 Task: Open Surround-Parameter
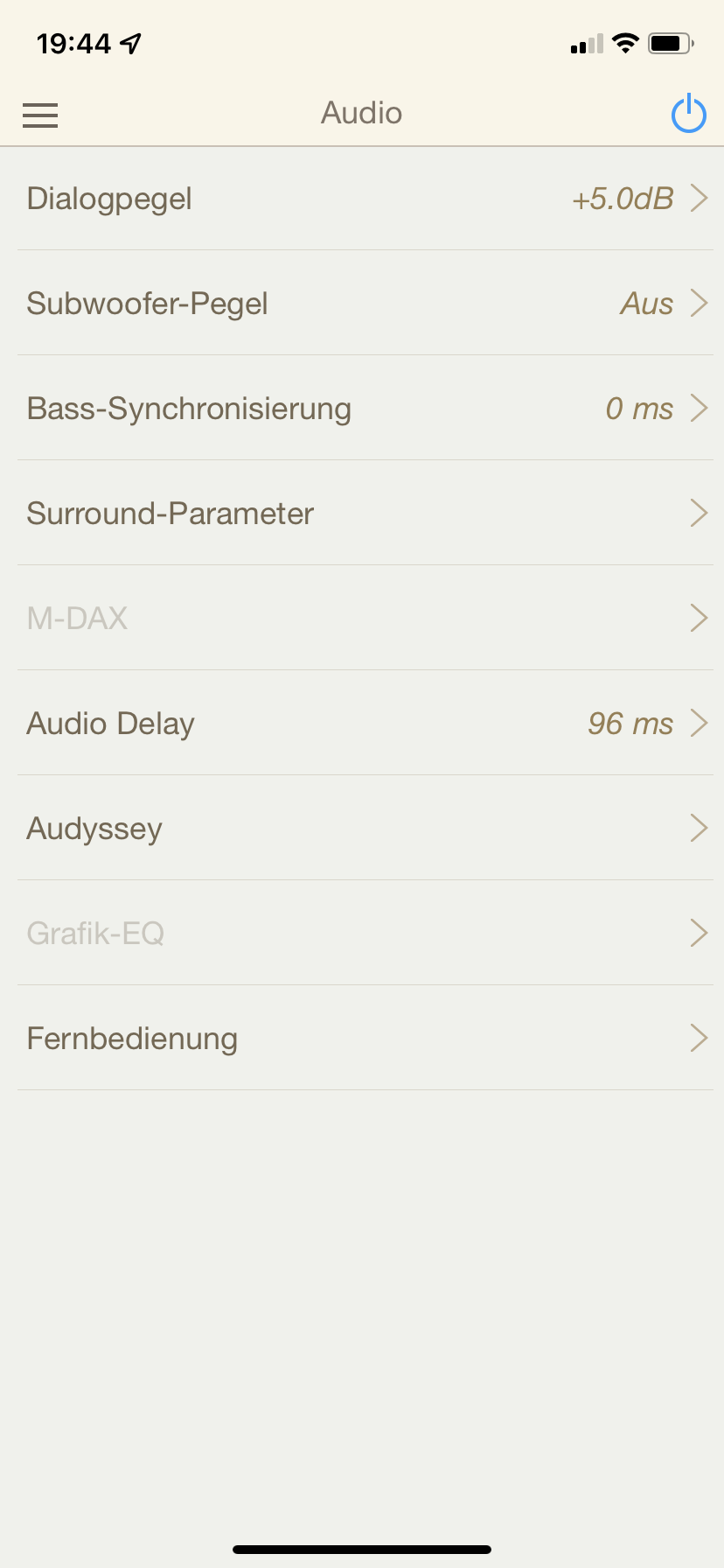362,514
